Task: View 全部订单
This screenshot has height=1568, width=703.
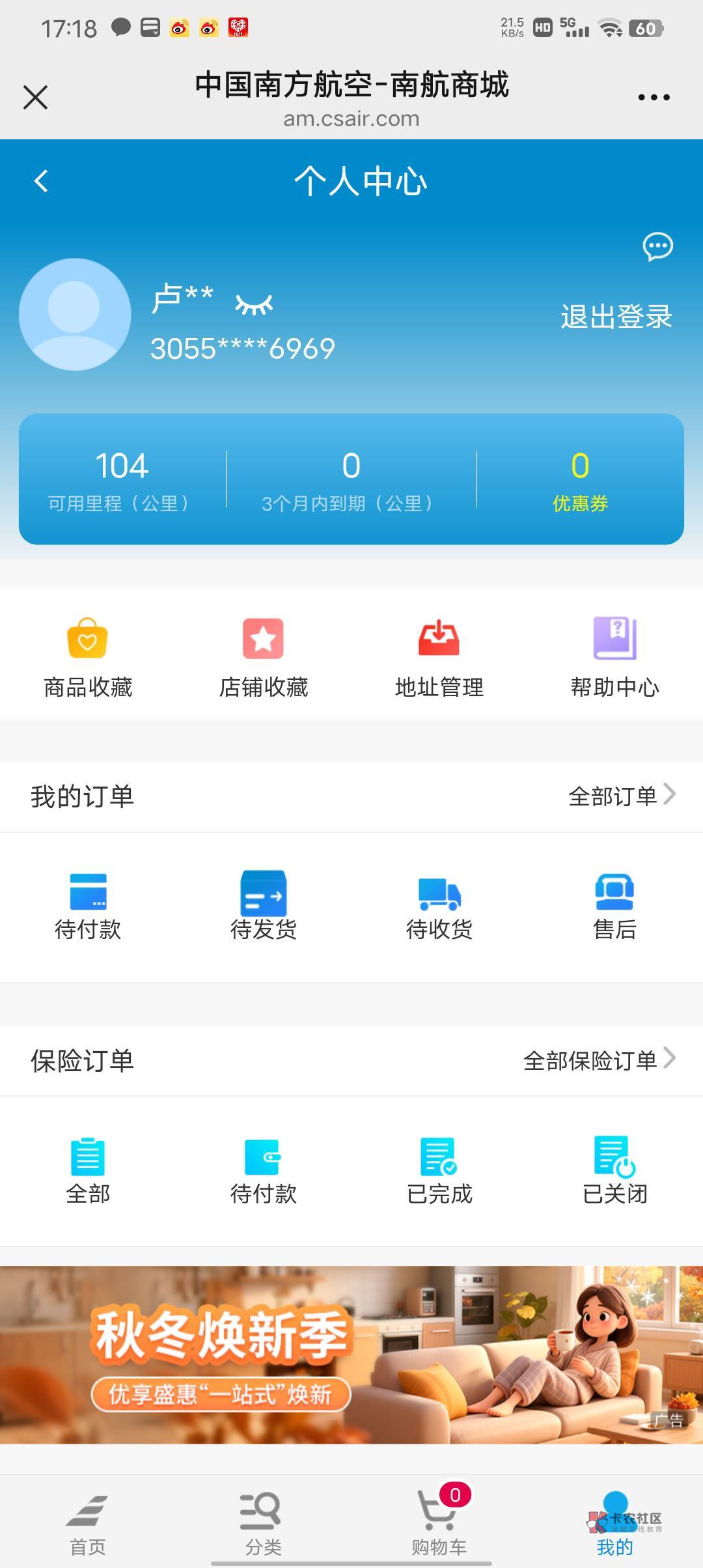Action: [621, 796]
